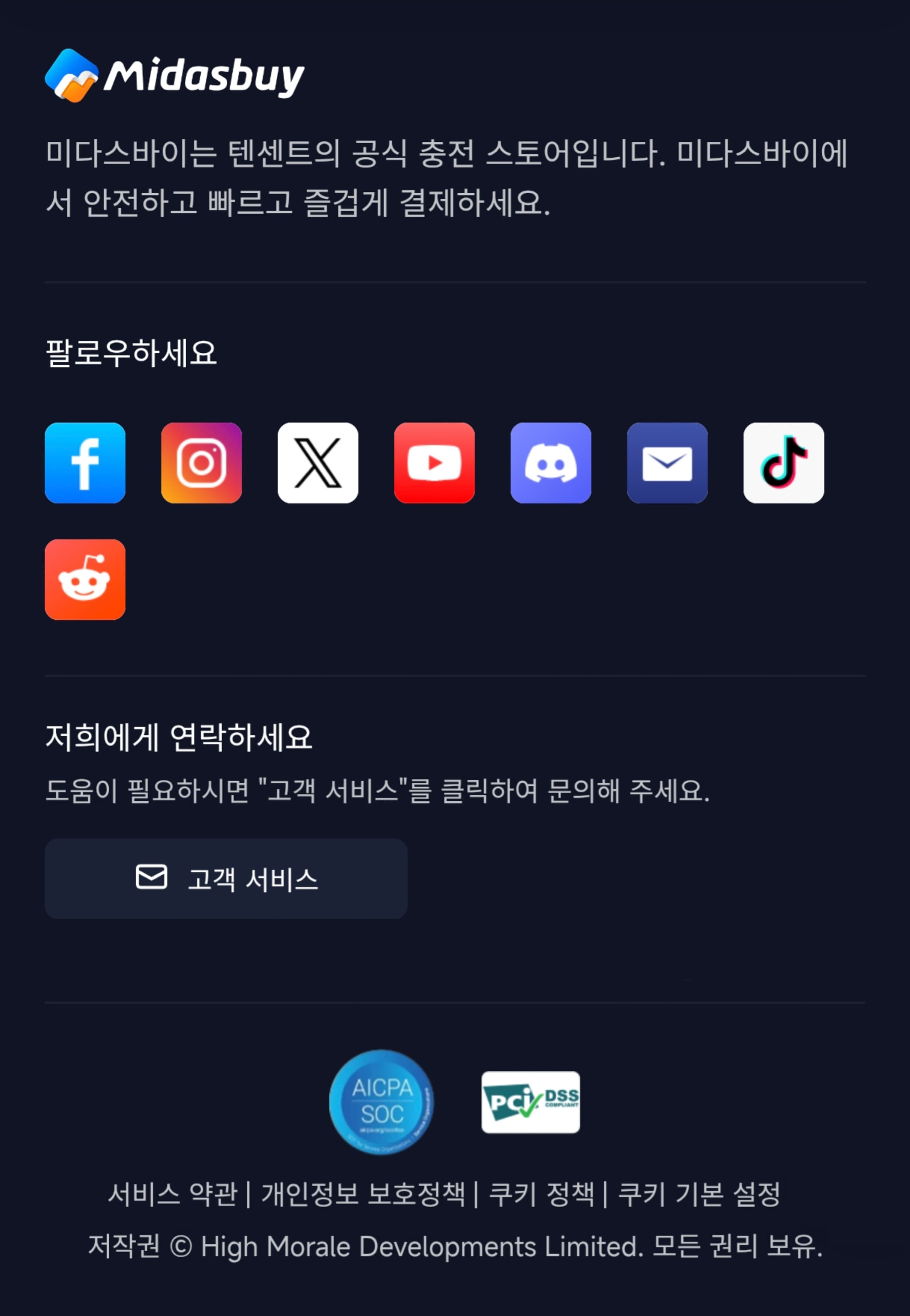Open 쿠키 기본 설정
Image resolution: width=910 pixels, height=1316 pixels.
(699, 1194)
